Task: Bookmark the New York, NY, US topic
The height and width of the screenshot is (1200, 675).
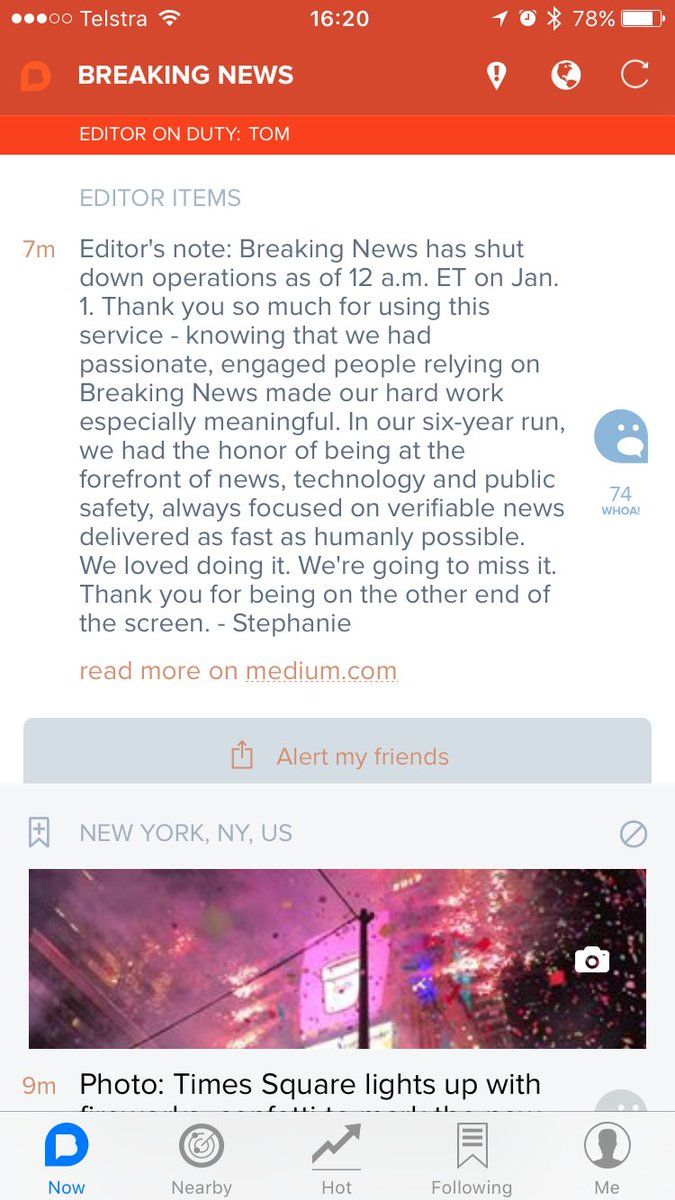Action: pyautogui.click(x=39, y=833)
